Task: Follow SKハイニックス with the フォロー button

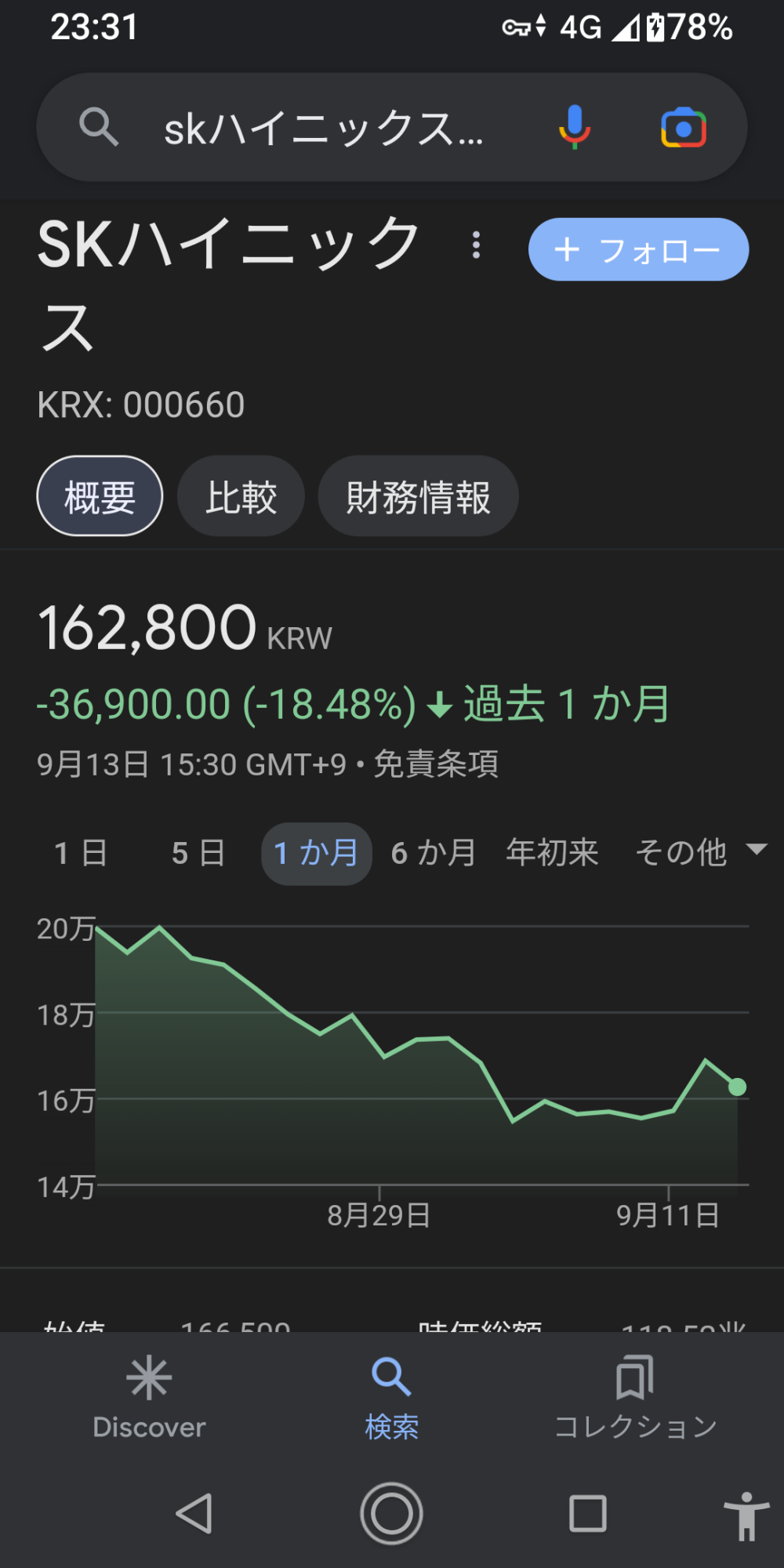Action: 638,249
